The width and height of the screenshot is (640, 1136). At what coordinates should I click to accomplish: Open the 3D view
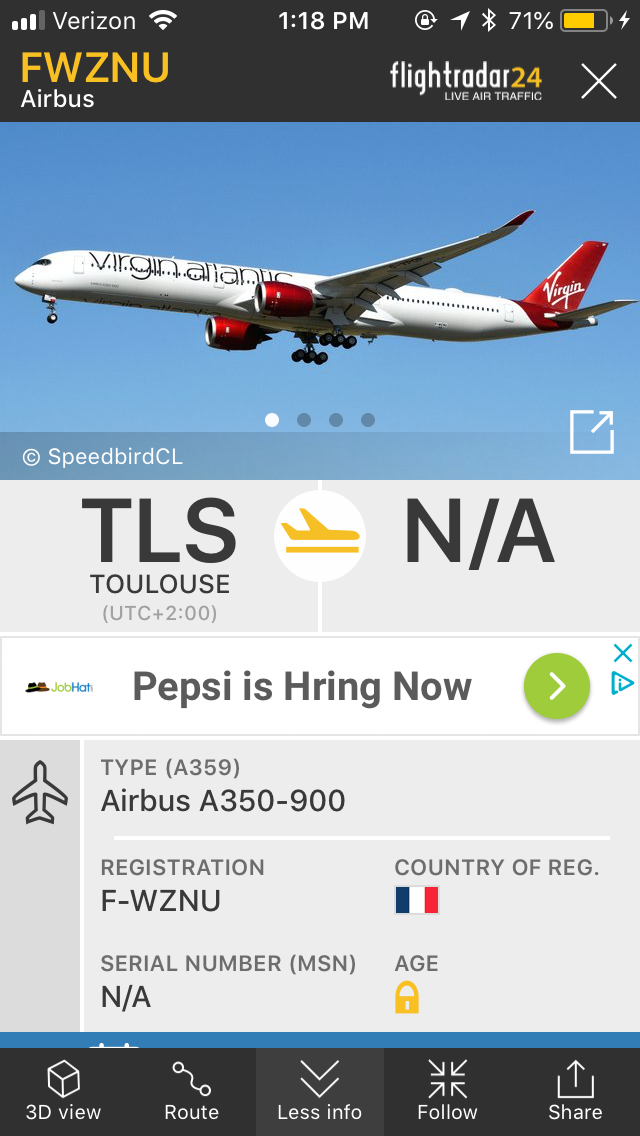[64, 1091]
